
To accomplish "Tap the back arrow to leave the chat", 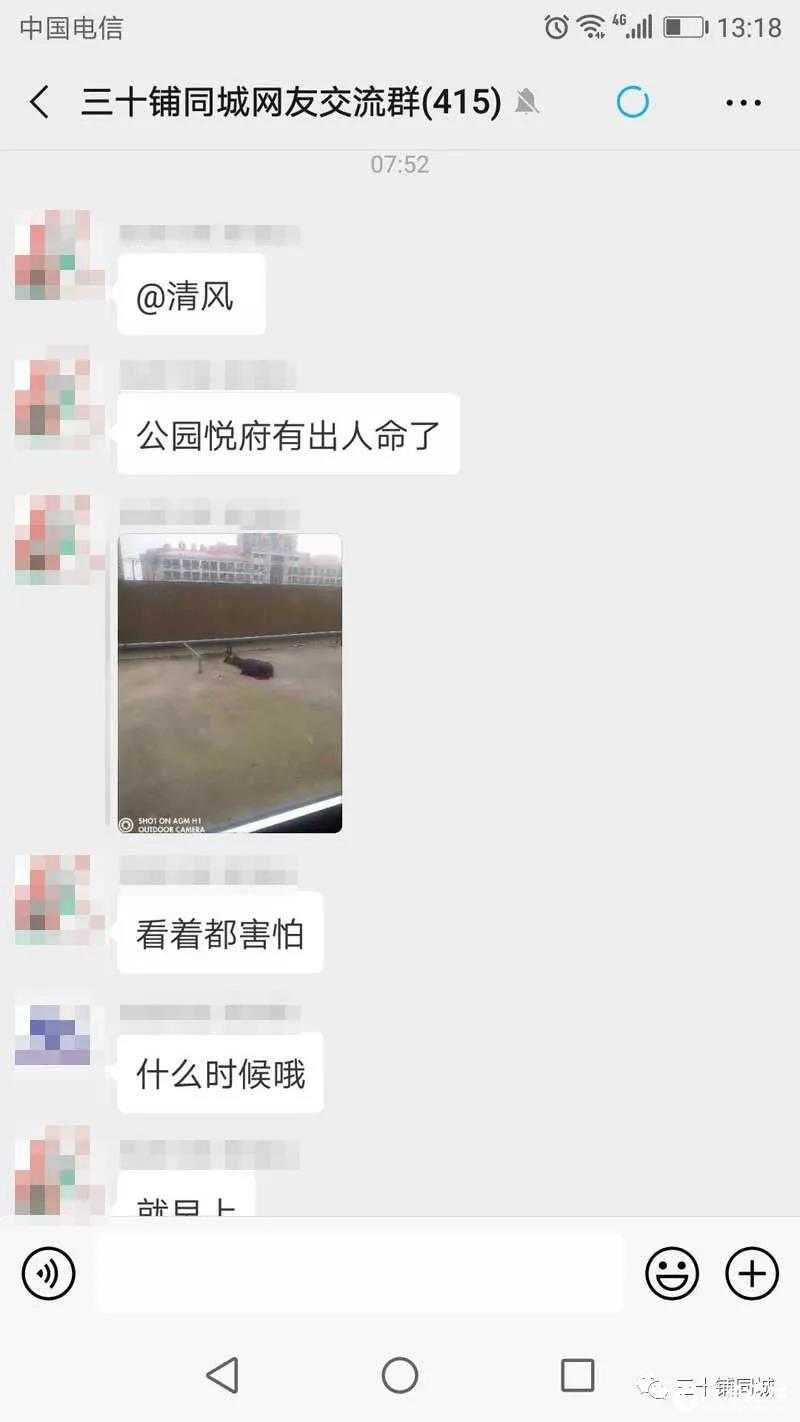I will [x=39, y=101].
